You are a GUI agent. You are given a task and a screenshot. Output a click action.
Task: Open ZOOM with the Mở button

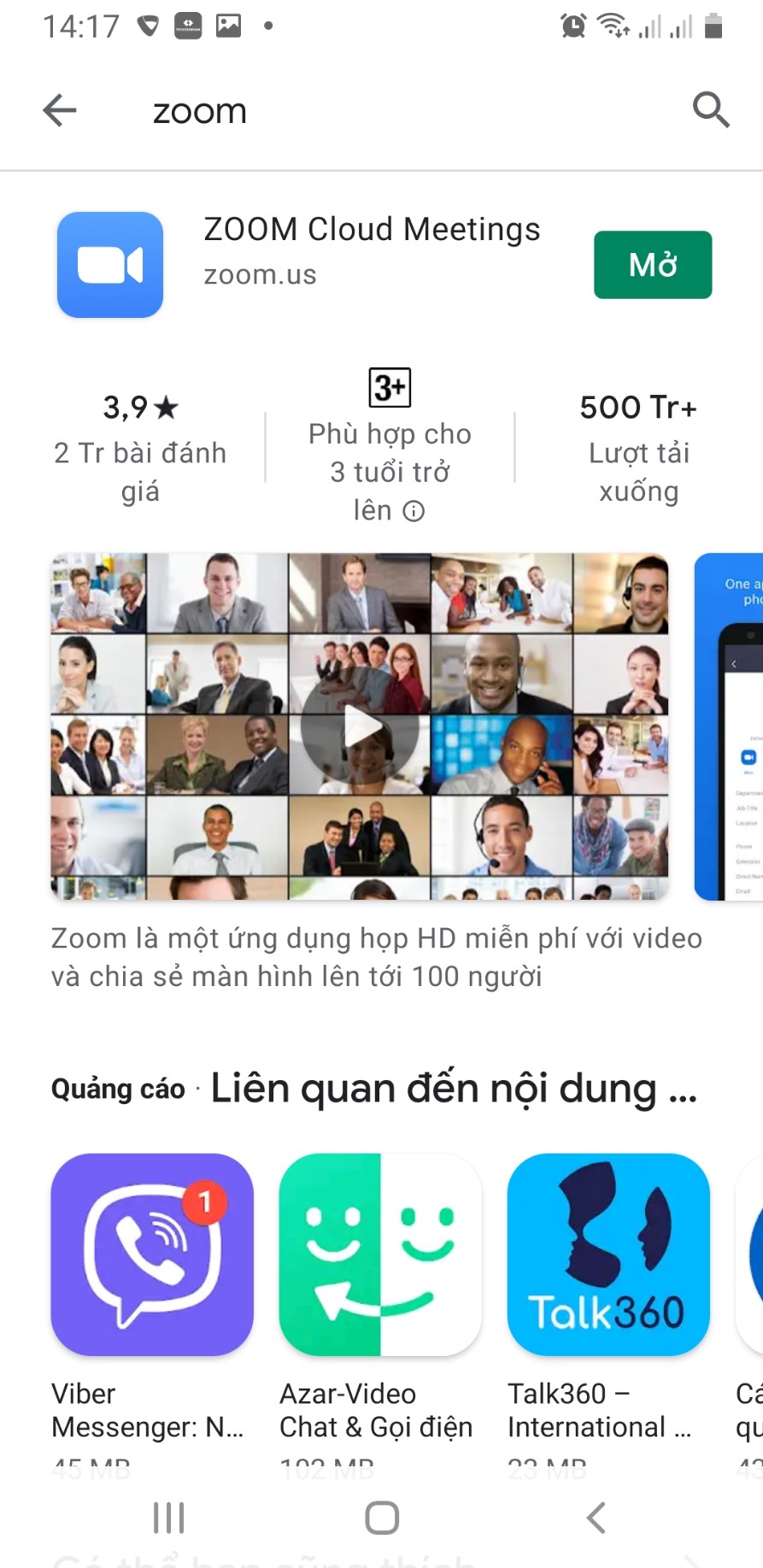tap(653, 265)
